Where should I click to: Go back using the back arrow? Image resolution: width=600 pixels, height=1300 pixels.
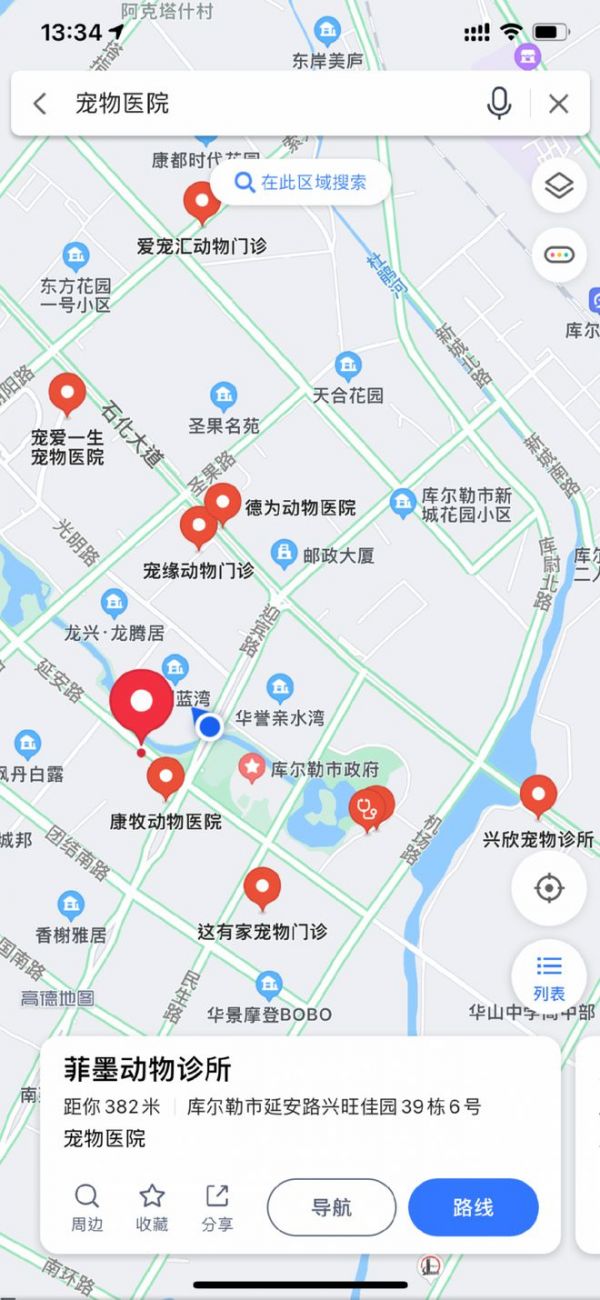(40, 103)
